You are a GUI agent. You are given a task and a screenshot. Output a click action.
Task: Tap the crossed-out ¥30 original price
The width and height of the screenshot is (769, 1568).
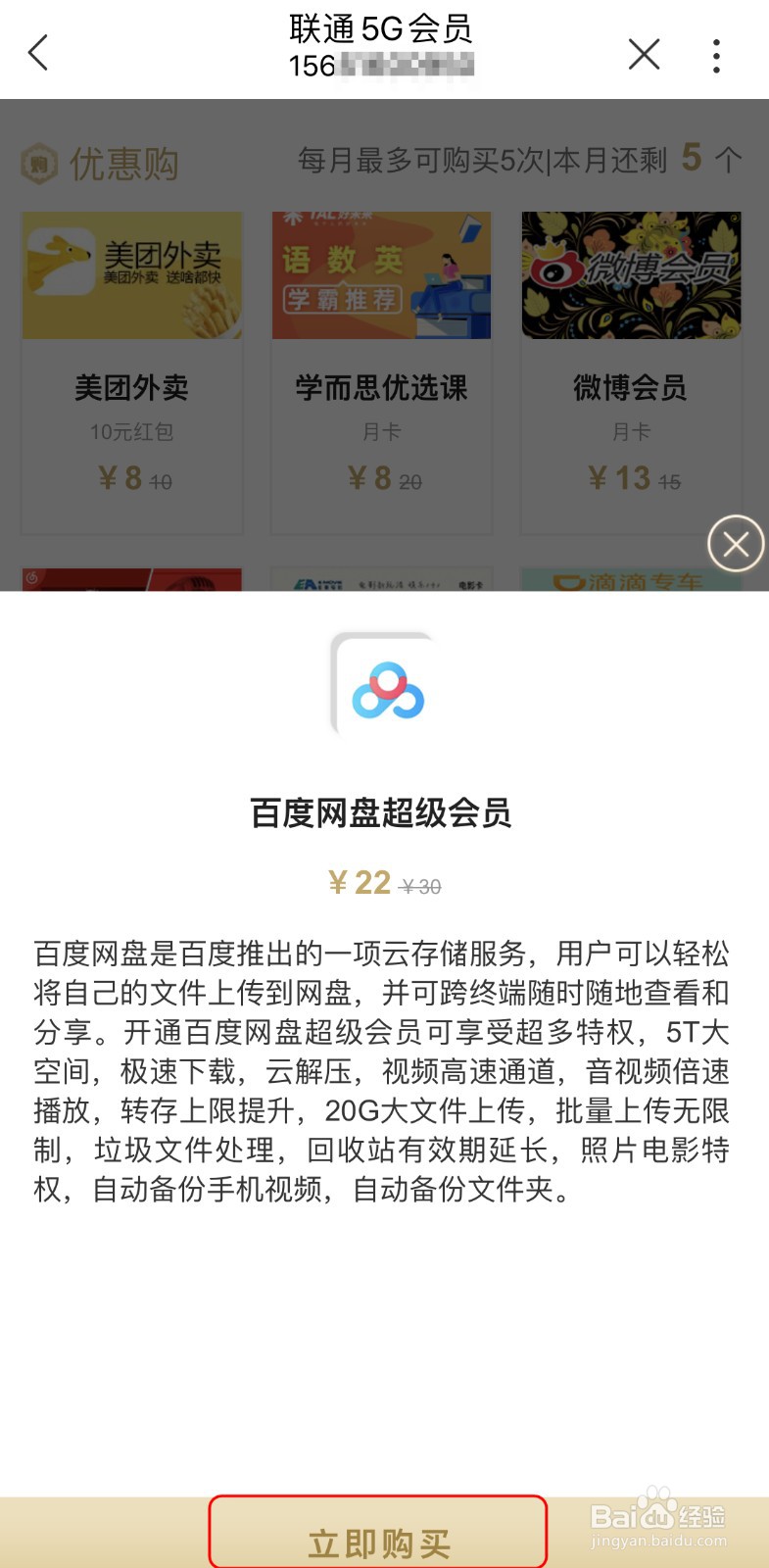click(419, 885)
